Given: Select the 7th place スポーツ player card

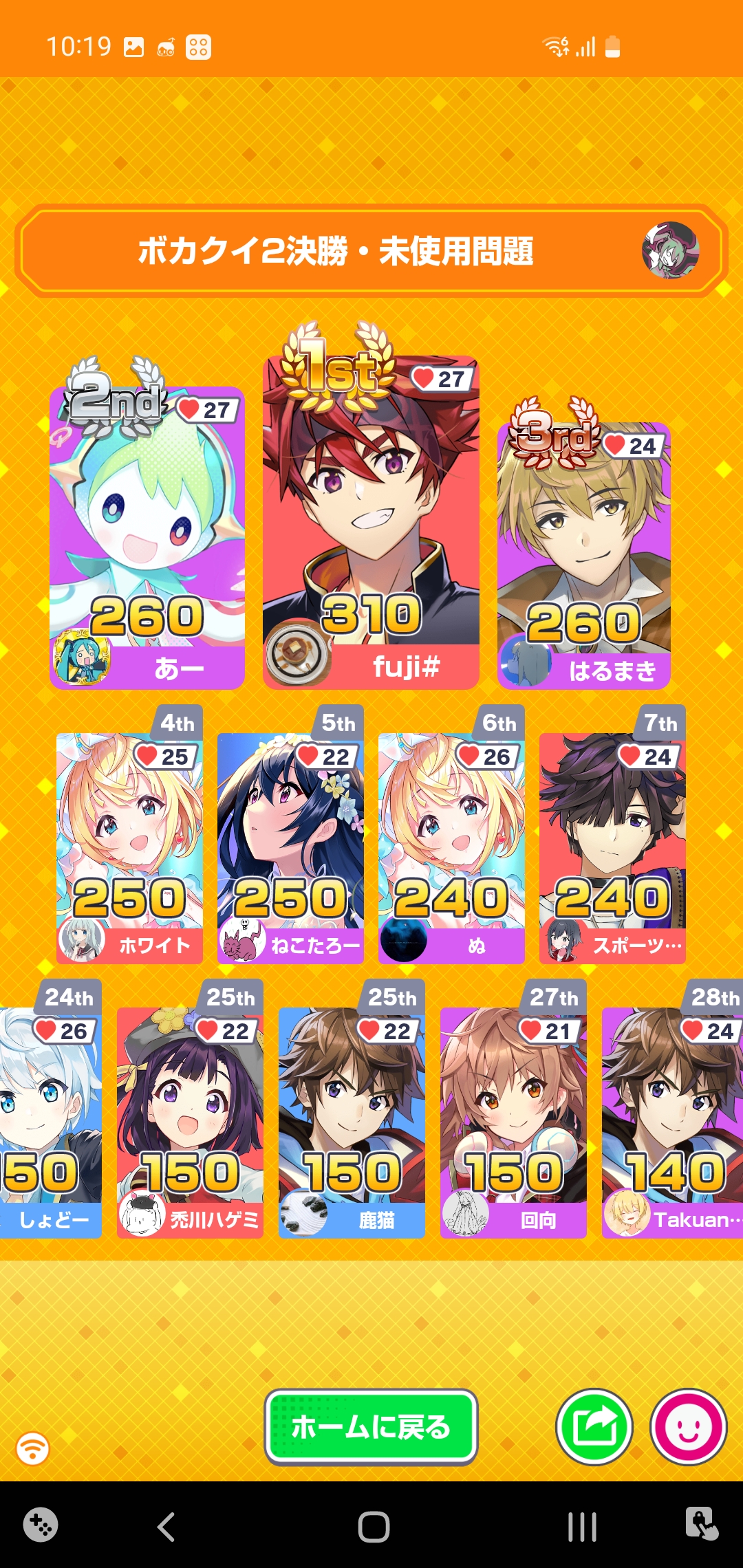Looking at the screenshot, I should coord(612,848).
